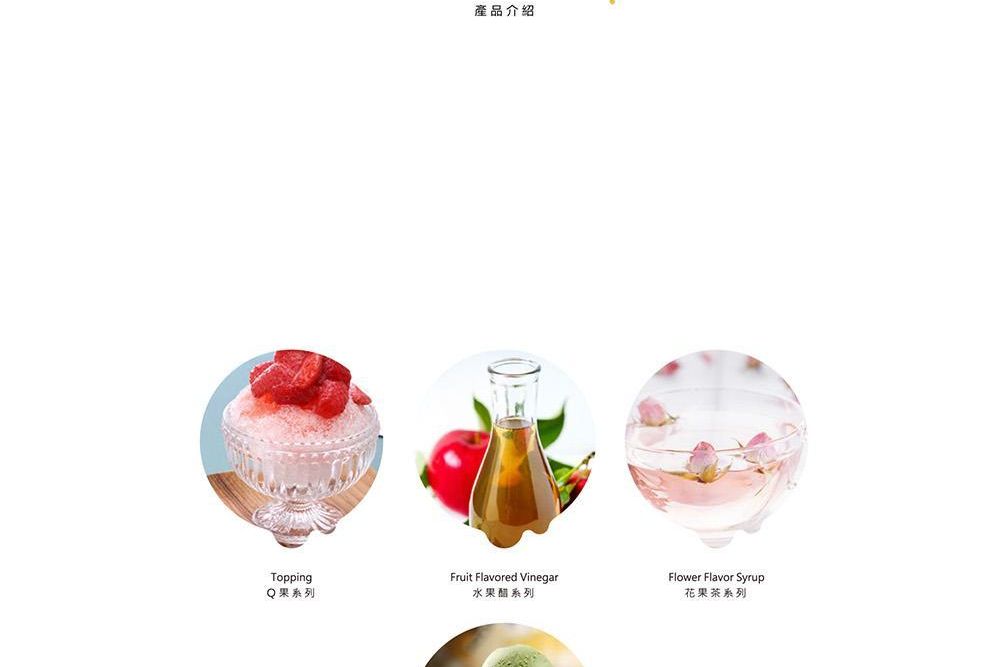View the Fruit Flavored Vinegar series
The image size is (1000, 667).
504,448
